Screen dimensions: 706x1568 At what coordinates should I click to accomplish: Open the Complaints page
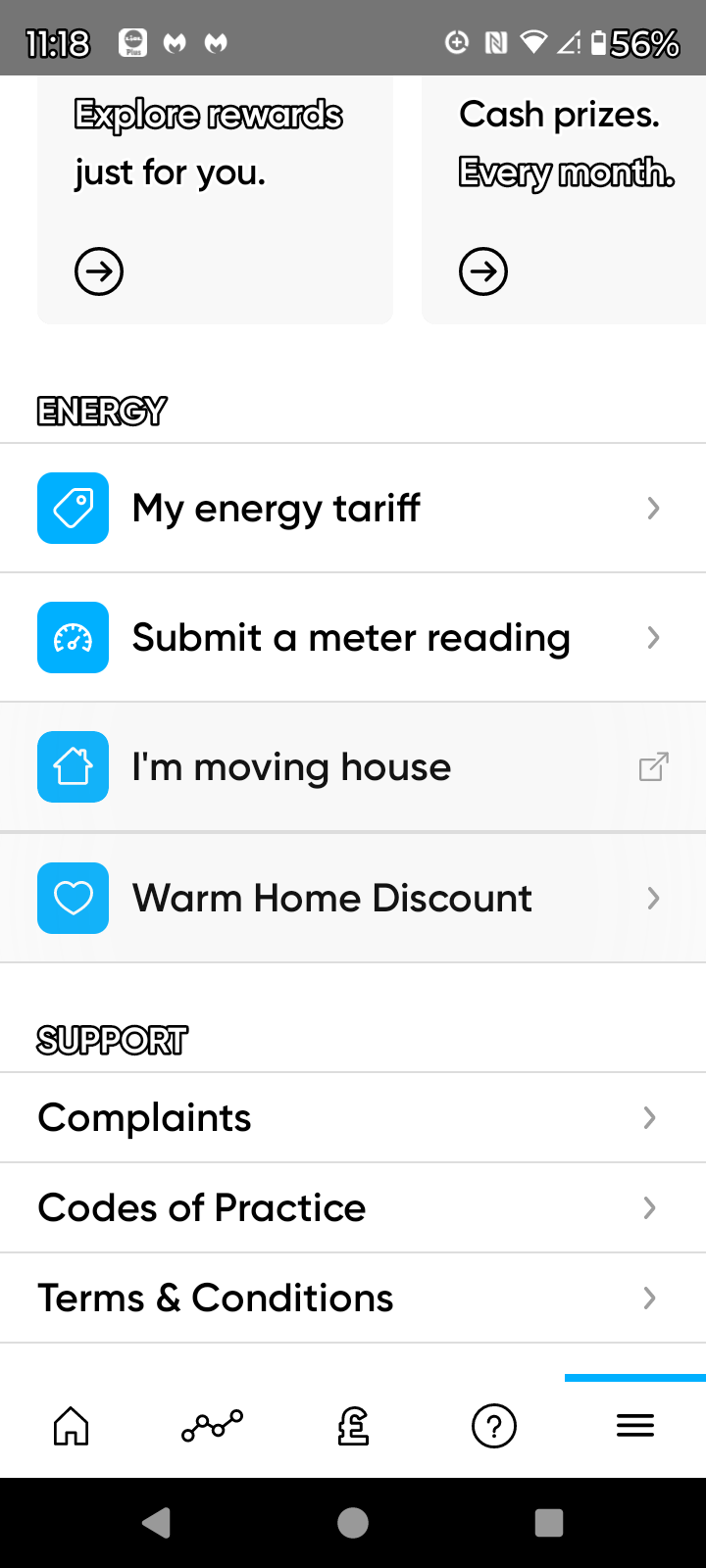(353, 1117)
